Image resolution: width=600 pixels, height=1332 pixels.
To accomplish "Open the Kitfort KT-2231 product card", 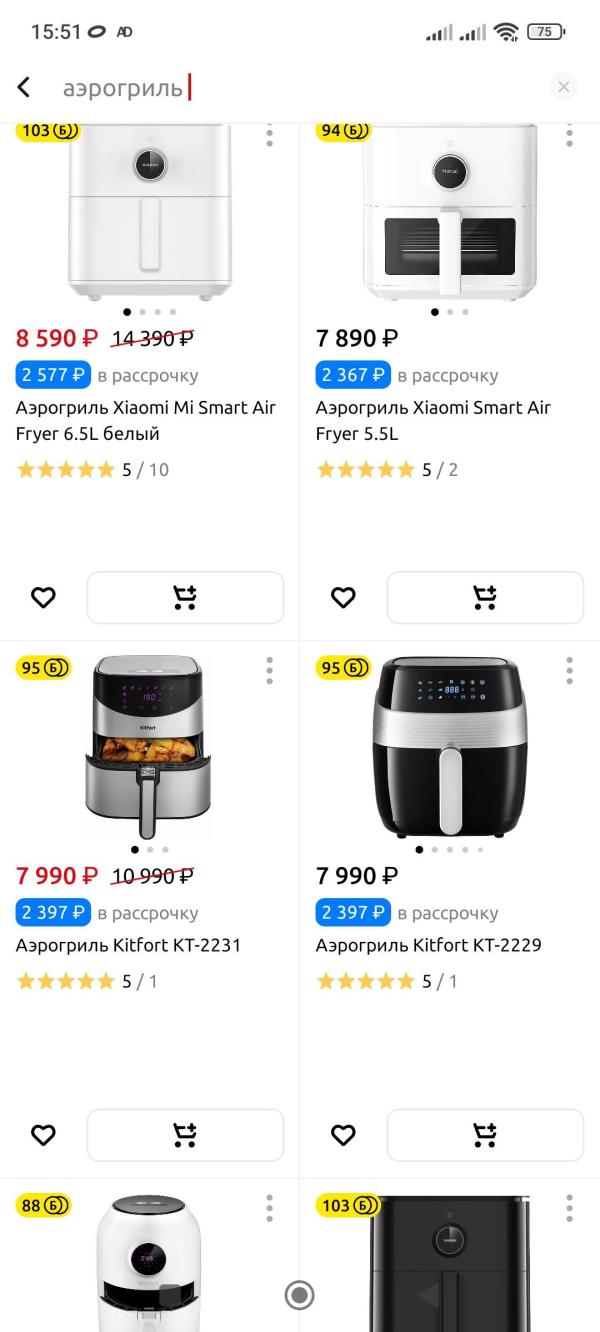I will click(x=128, y=945).
